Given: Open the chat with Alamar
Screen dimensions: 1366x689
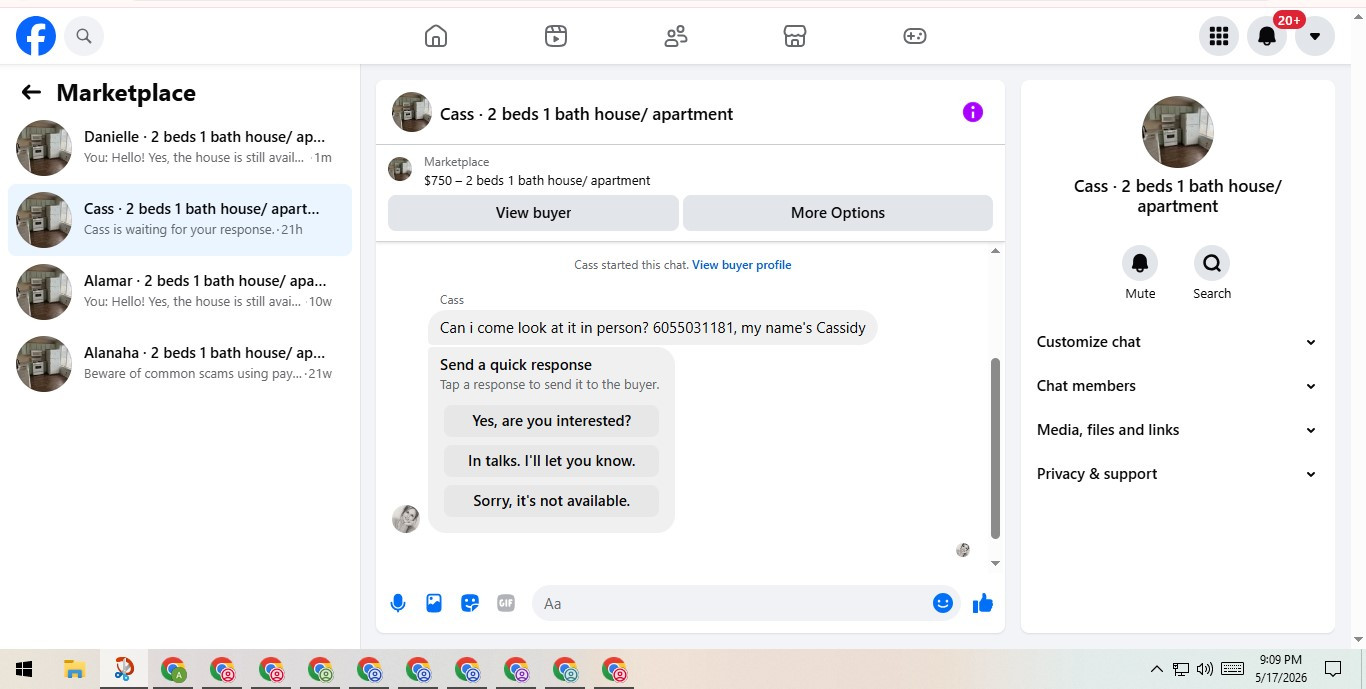Looking at the screenshot, I should coord(180,291).
